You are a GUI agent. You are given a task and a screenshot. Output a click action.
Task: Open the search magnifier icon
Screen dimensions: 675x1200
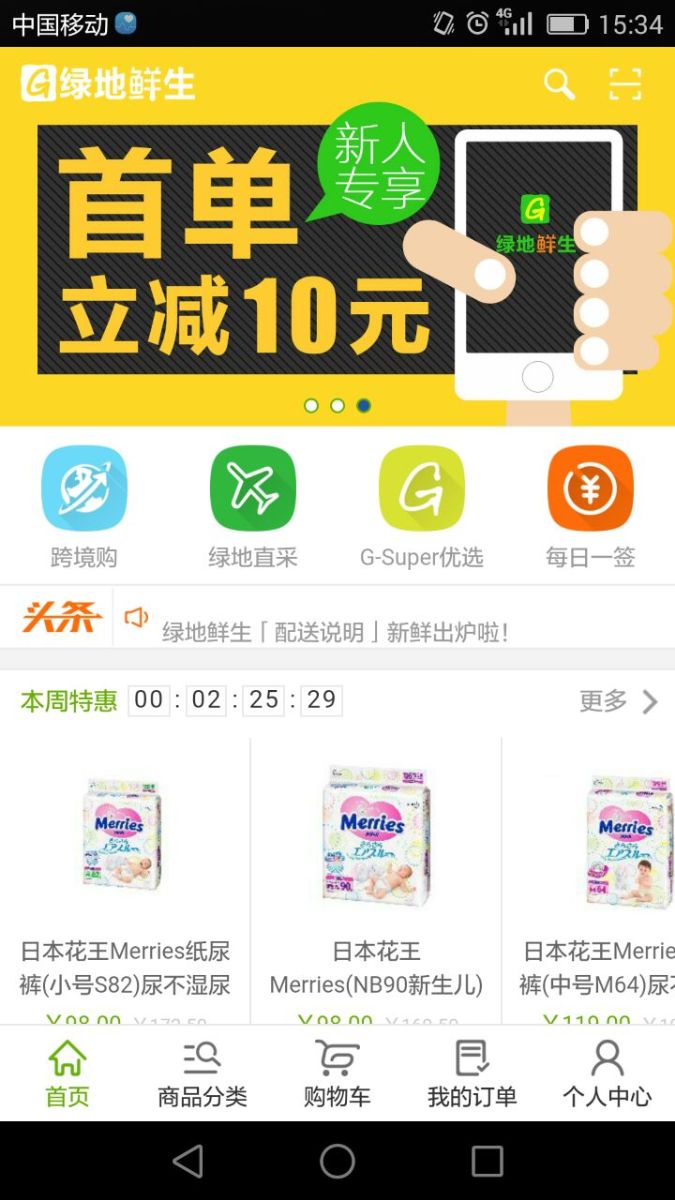click(x=559, y=85)
